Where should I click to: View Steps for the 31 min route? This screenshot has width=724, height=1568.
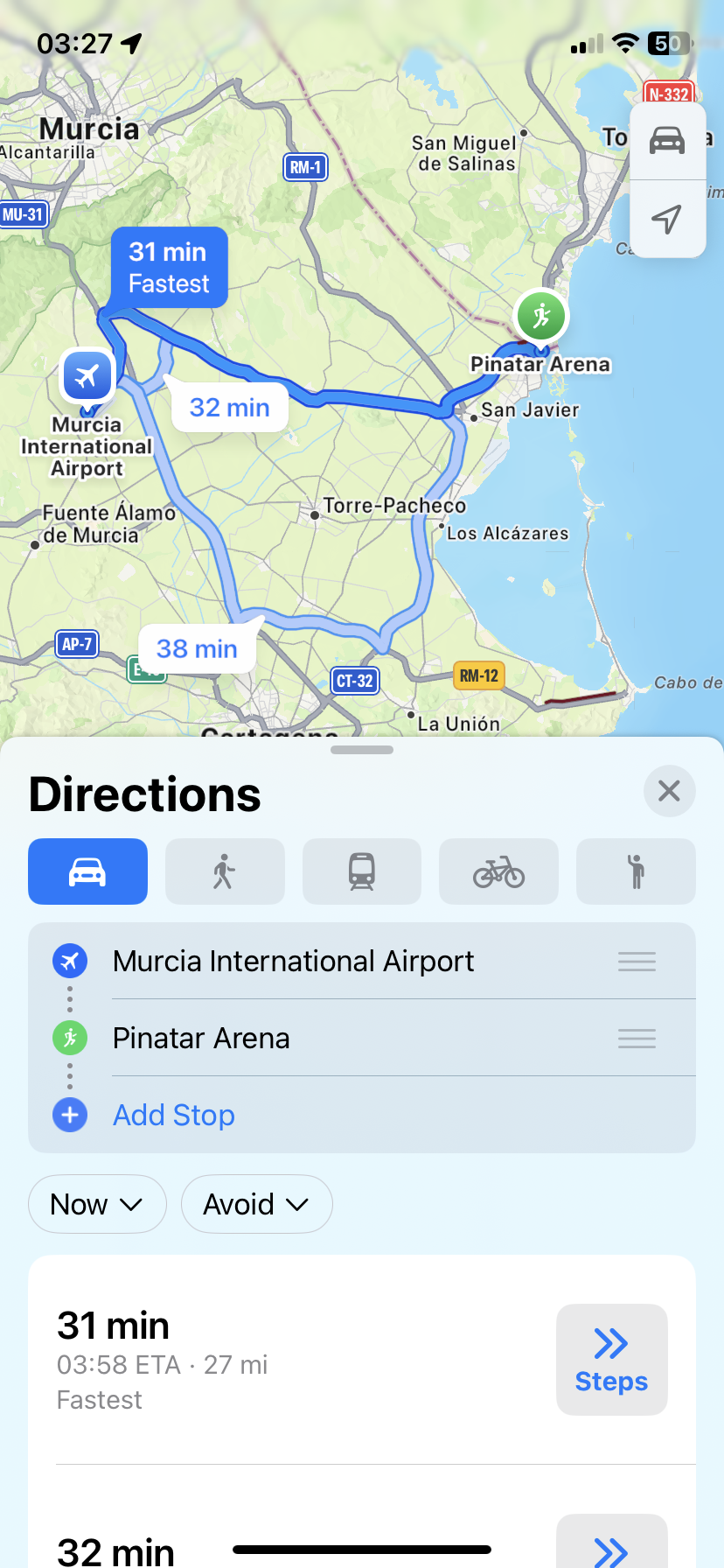point(612,1360)
